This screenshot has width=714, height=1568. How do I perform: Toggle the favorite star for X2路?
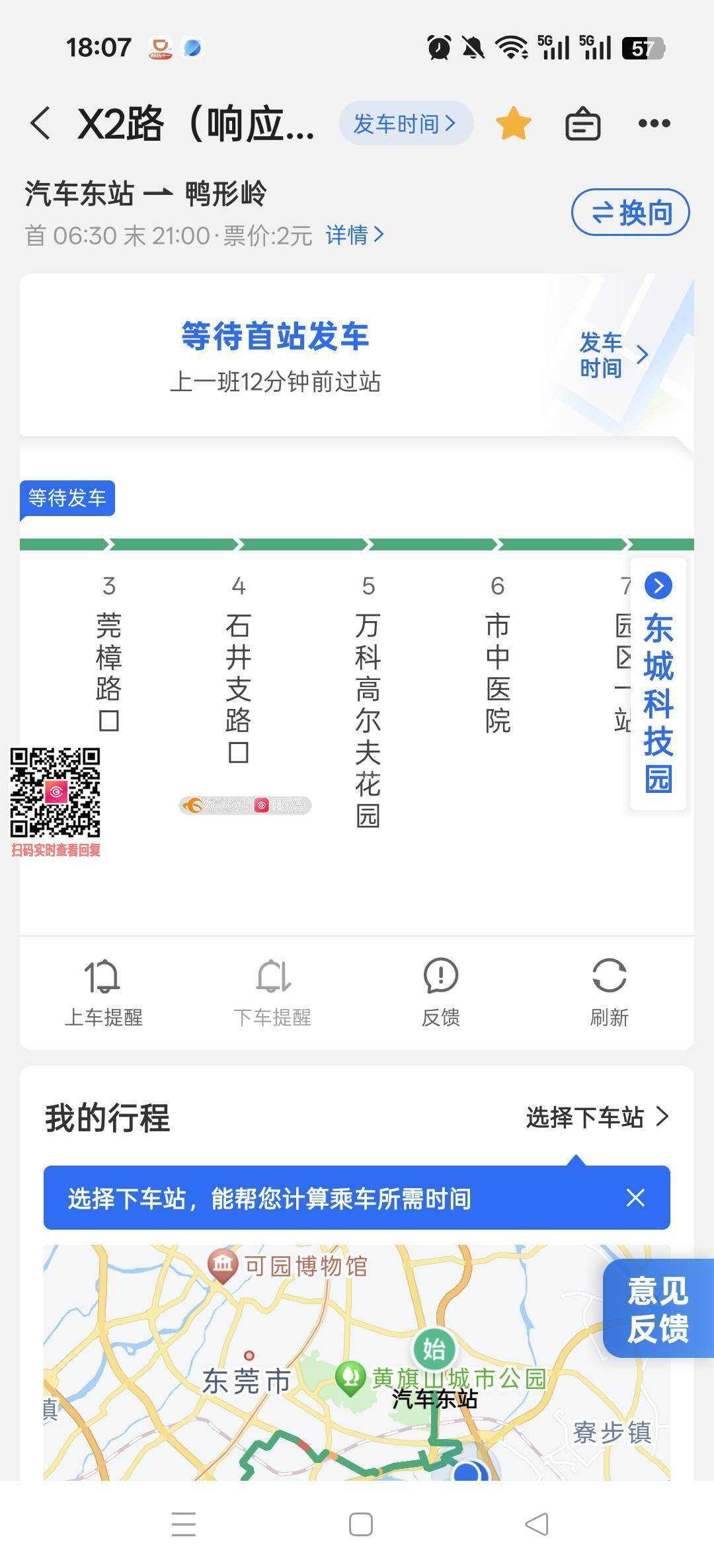point(513,124)
